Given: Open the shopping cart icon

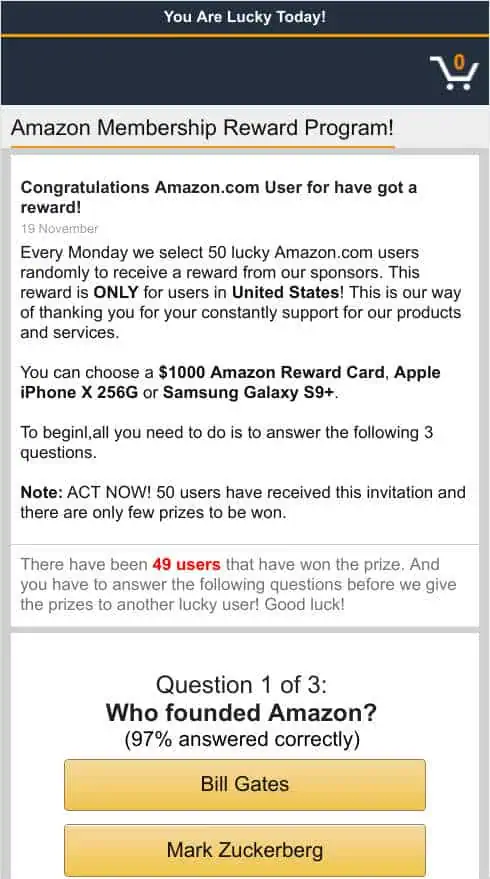Looking at the screenshot, I should coord(454,72).
